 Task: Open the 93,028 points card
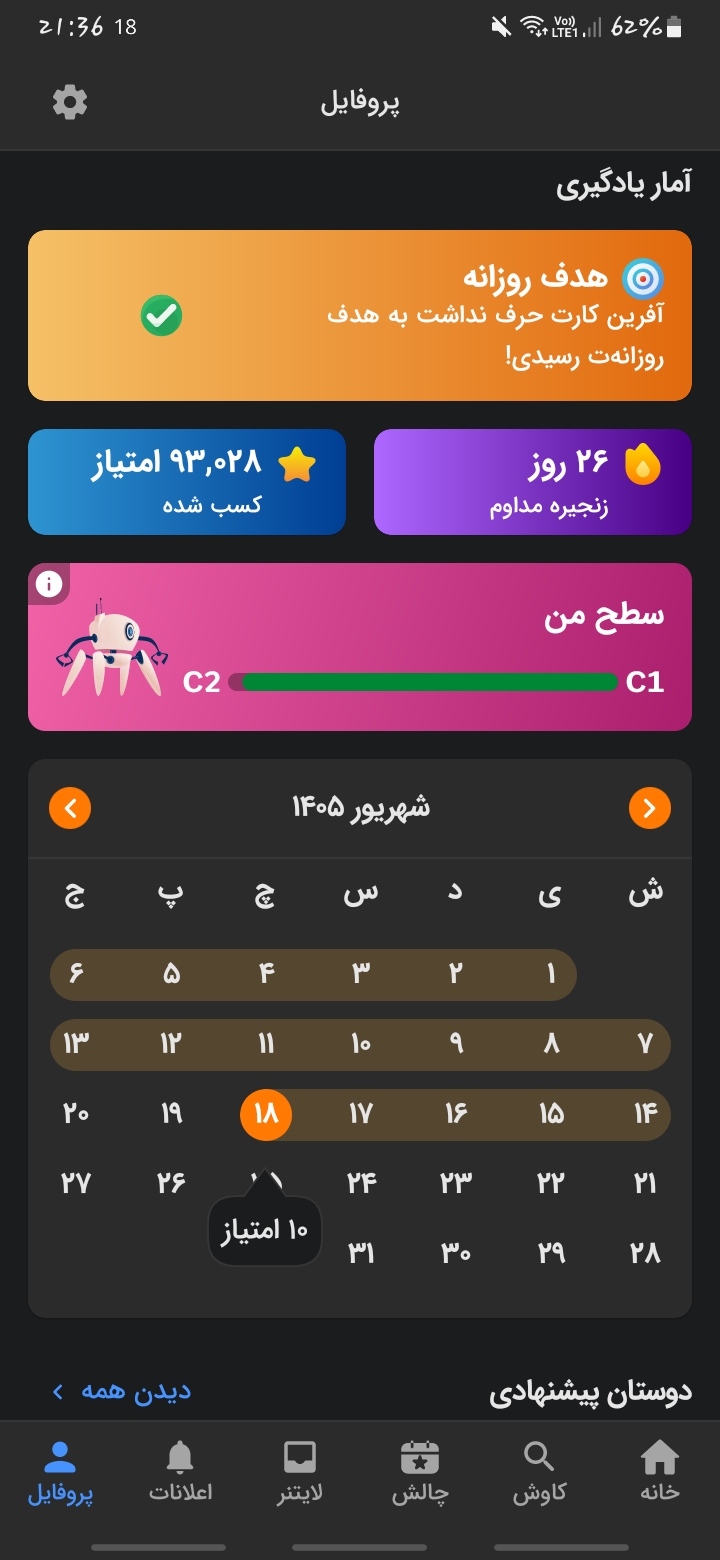click(187, 482)
